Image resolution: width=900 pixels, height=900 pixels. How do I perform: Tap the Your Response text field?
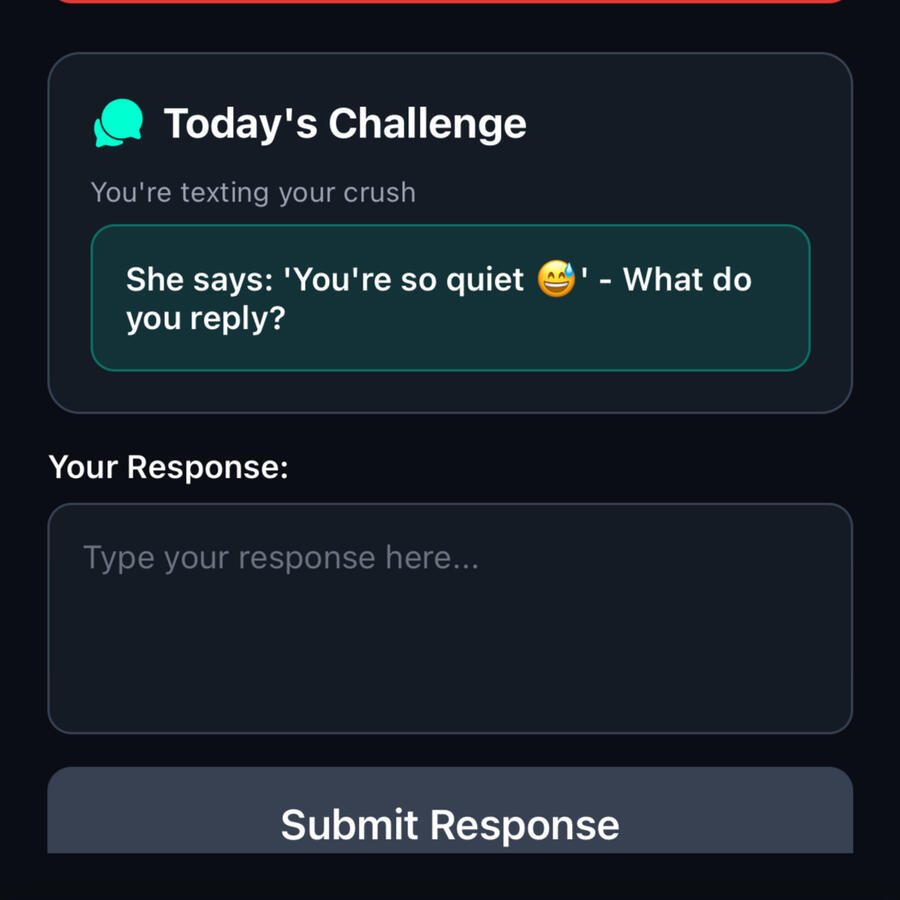click(450, 618)
